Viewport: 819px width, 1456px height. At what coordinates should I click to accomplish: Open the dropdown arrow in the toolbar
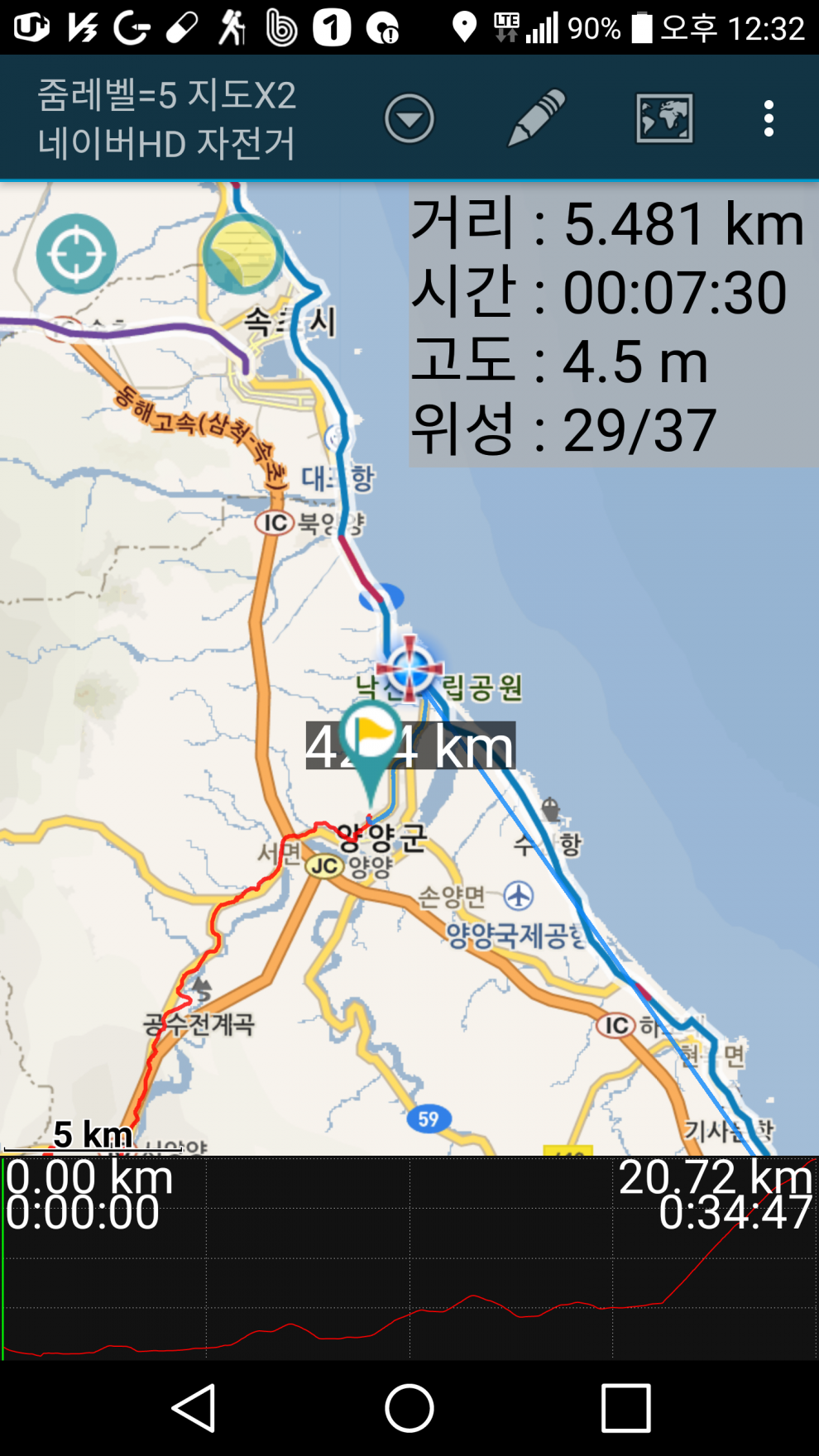click(x=409, y=118)
